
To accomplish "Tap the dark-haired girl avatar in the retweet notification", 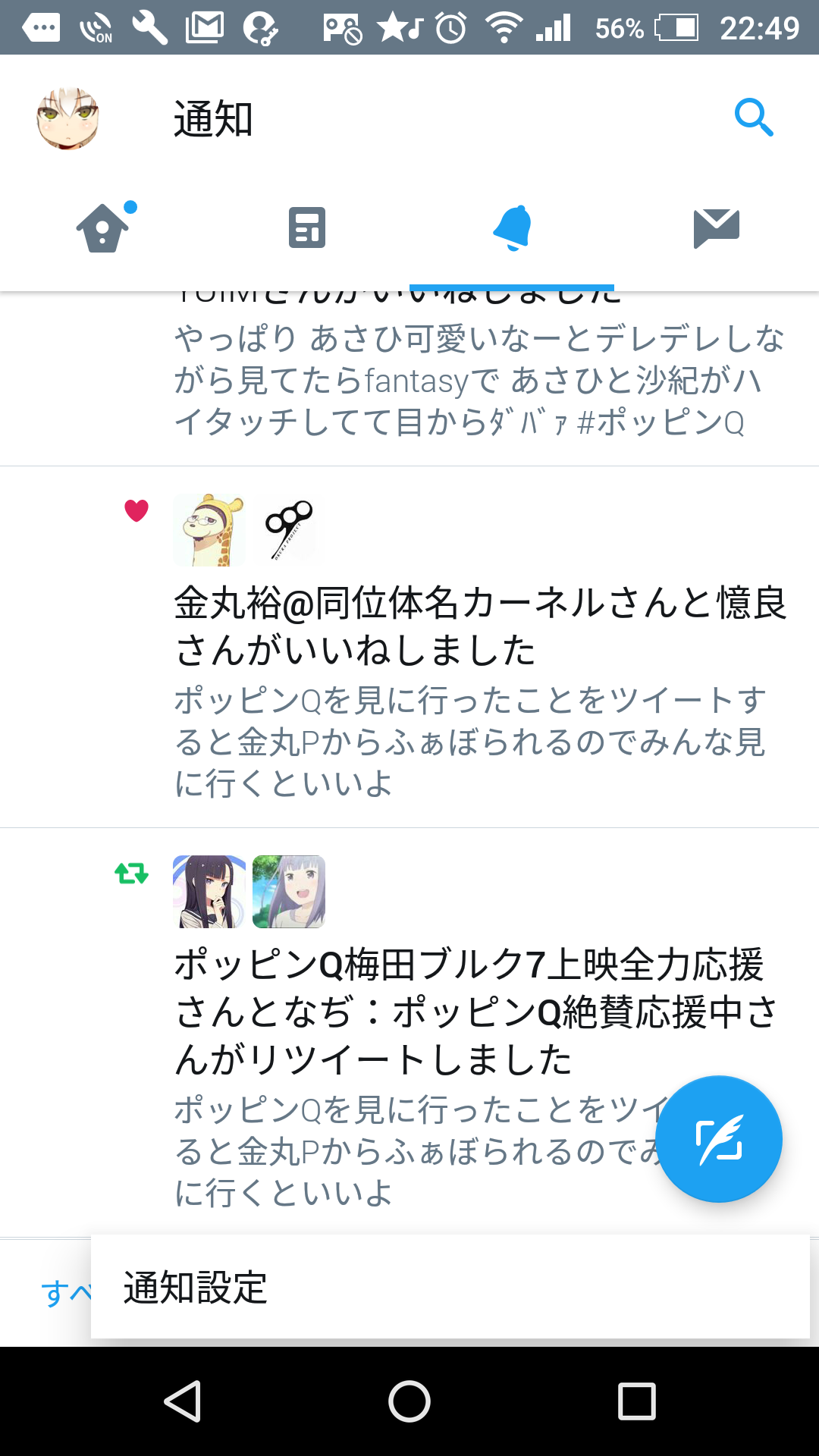I will click(209, 892).
